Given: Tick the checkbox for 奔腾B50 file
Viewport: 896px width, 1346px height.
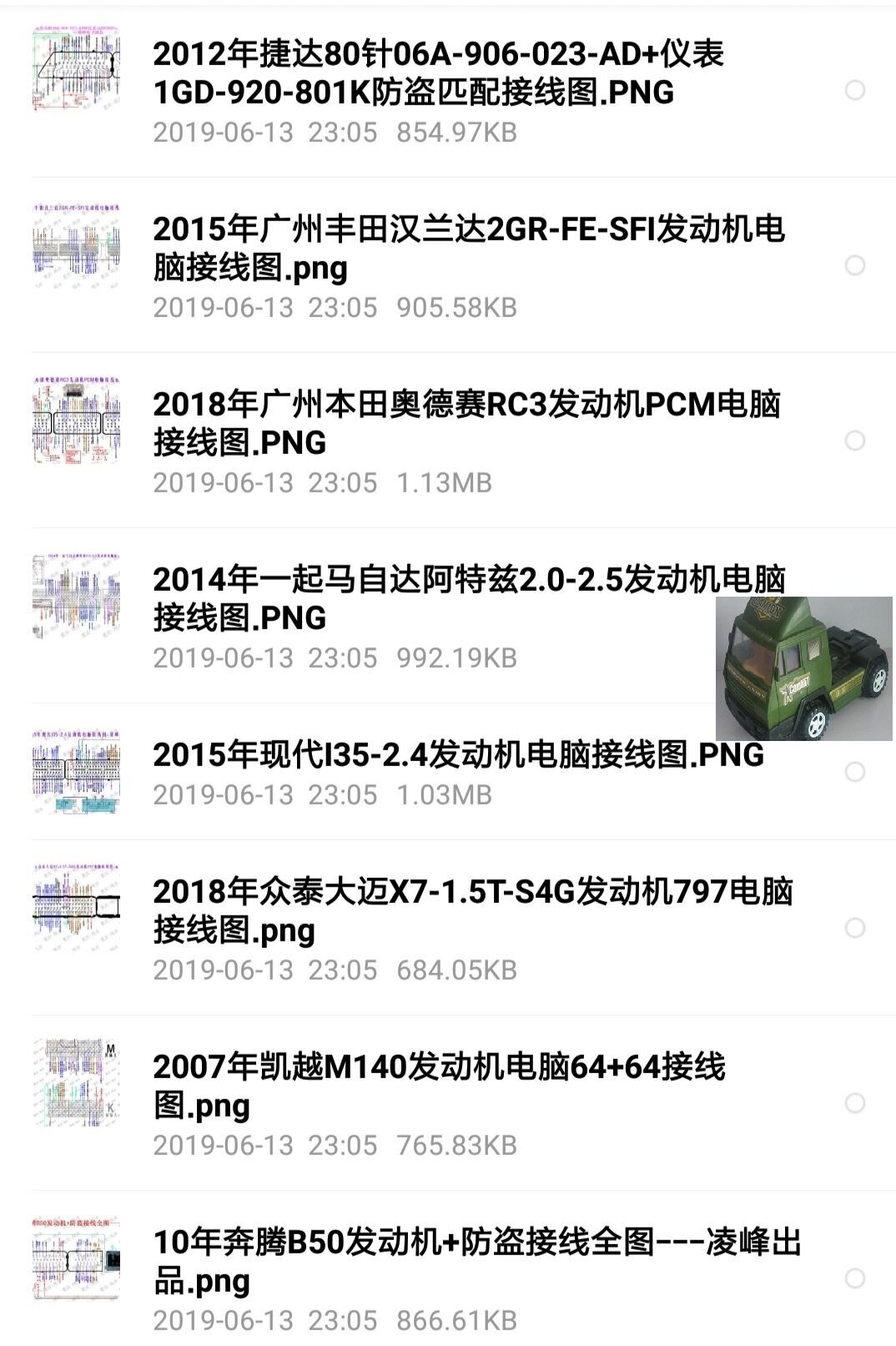Looking at the screenshot, I should point(855,1278).
